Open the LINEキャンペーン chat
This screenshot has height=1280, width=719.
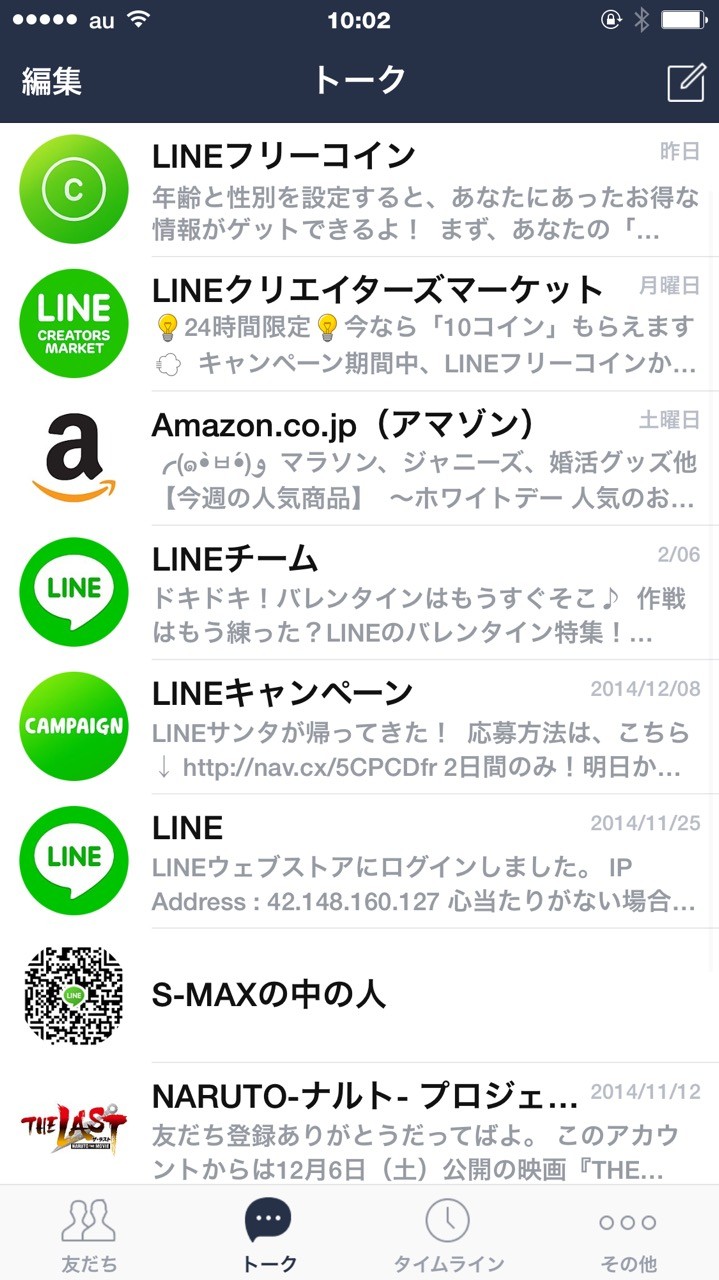coord(360,726)
